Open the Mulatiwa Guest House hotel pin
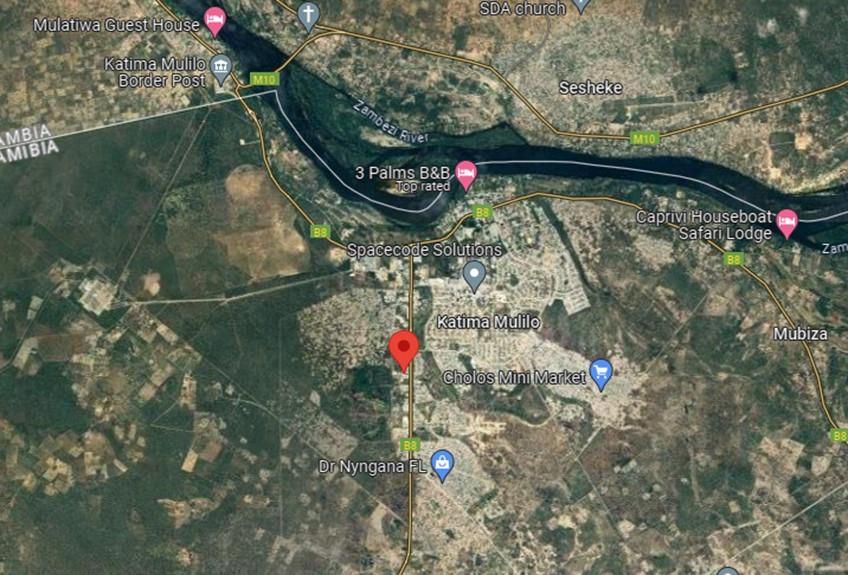 pos(214,20)
